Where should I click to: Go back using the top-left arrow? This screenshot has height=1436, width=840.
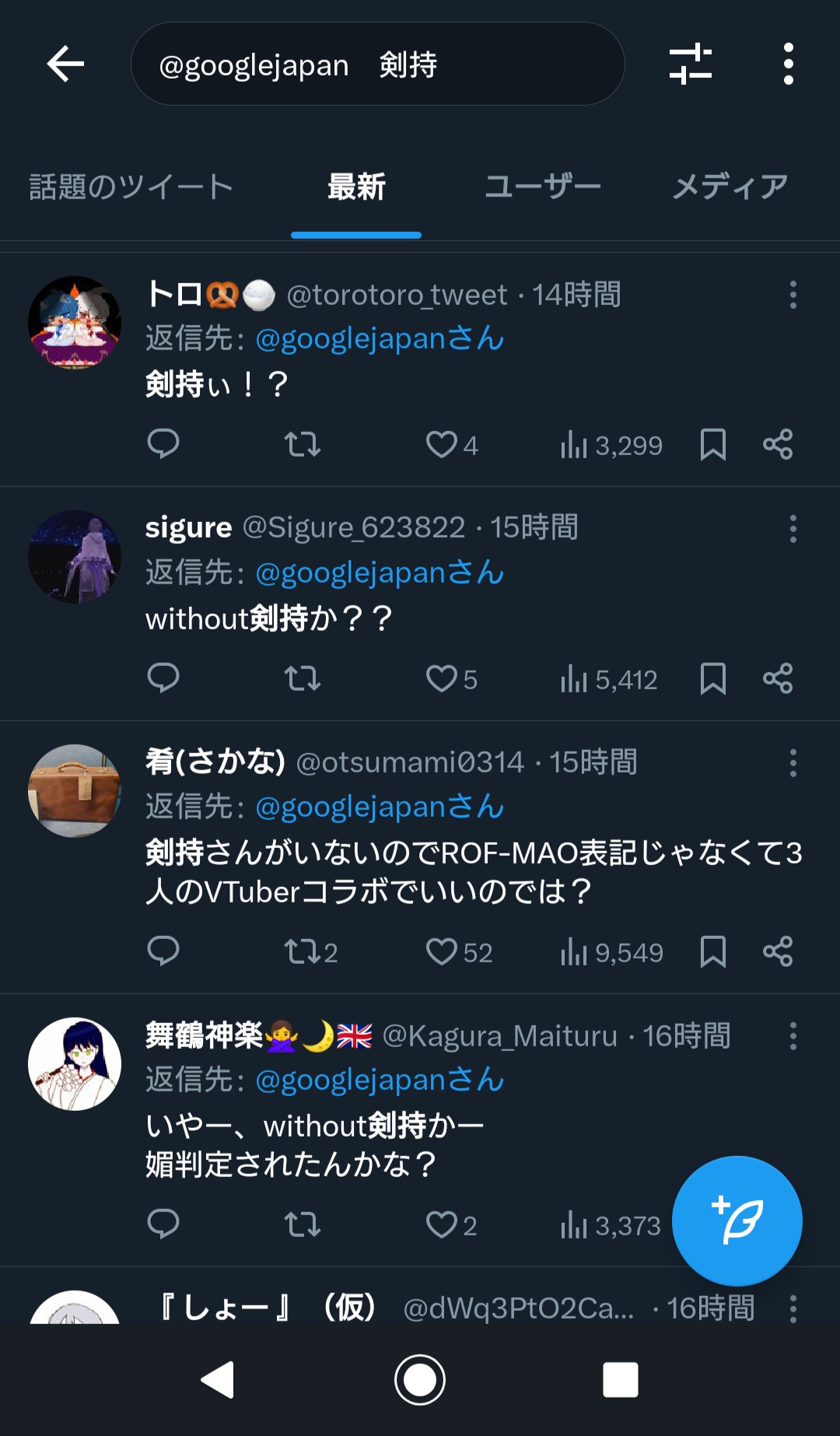65,64
